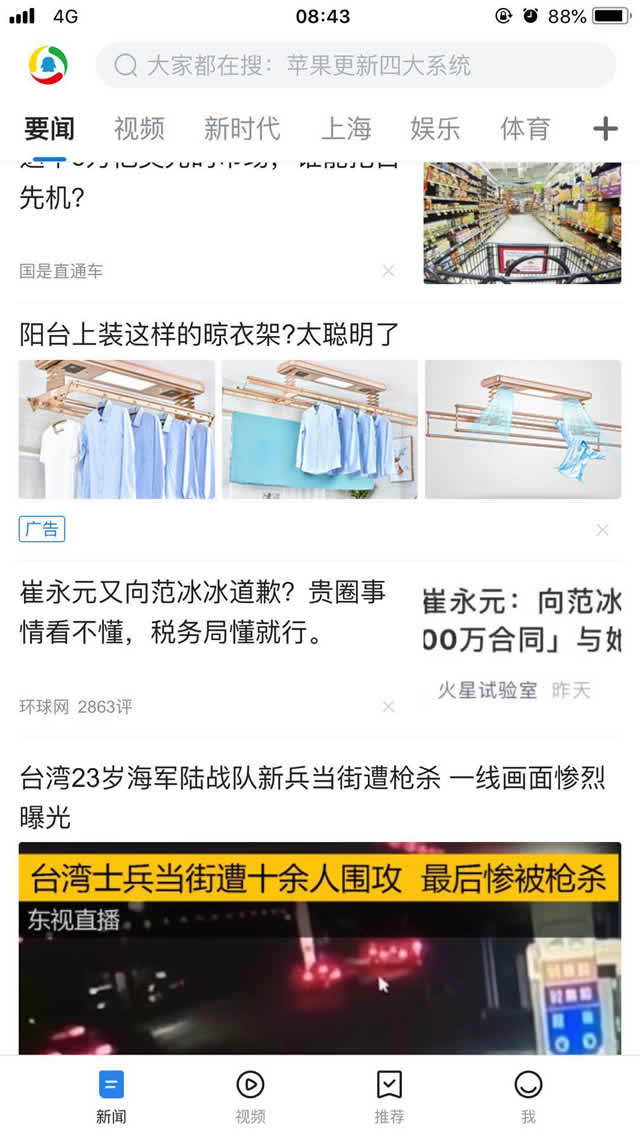This screenshot has height=1138, width=640.
Task: Open the 阳台上装这样的晾衣架 ad
Action: 210,334
